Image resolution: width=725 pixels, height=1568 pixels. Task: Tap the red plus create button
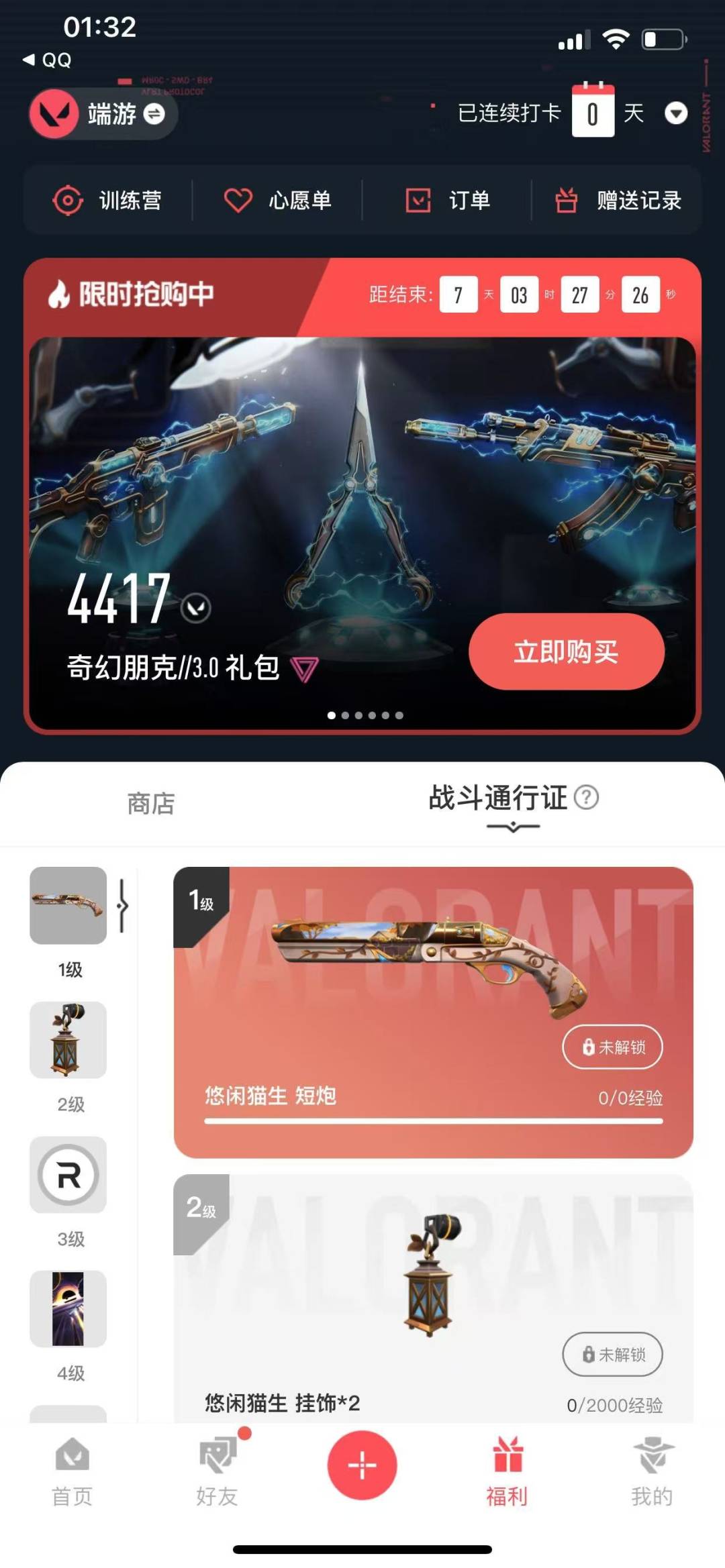click(362, 1464)
